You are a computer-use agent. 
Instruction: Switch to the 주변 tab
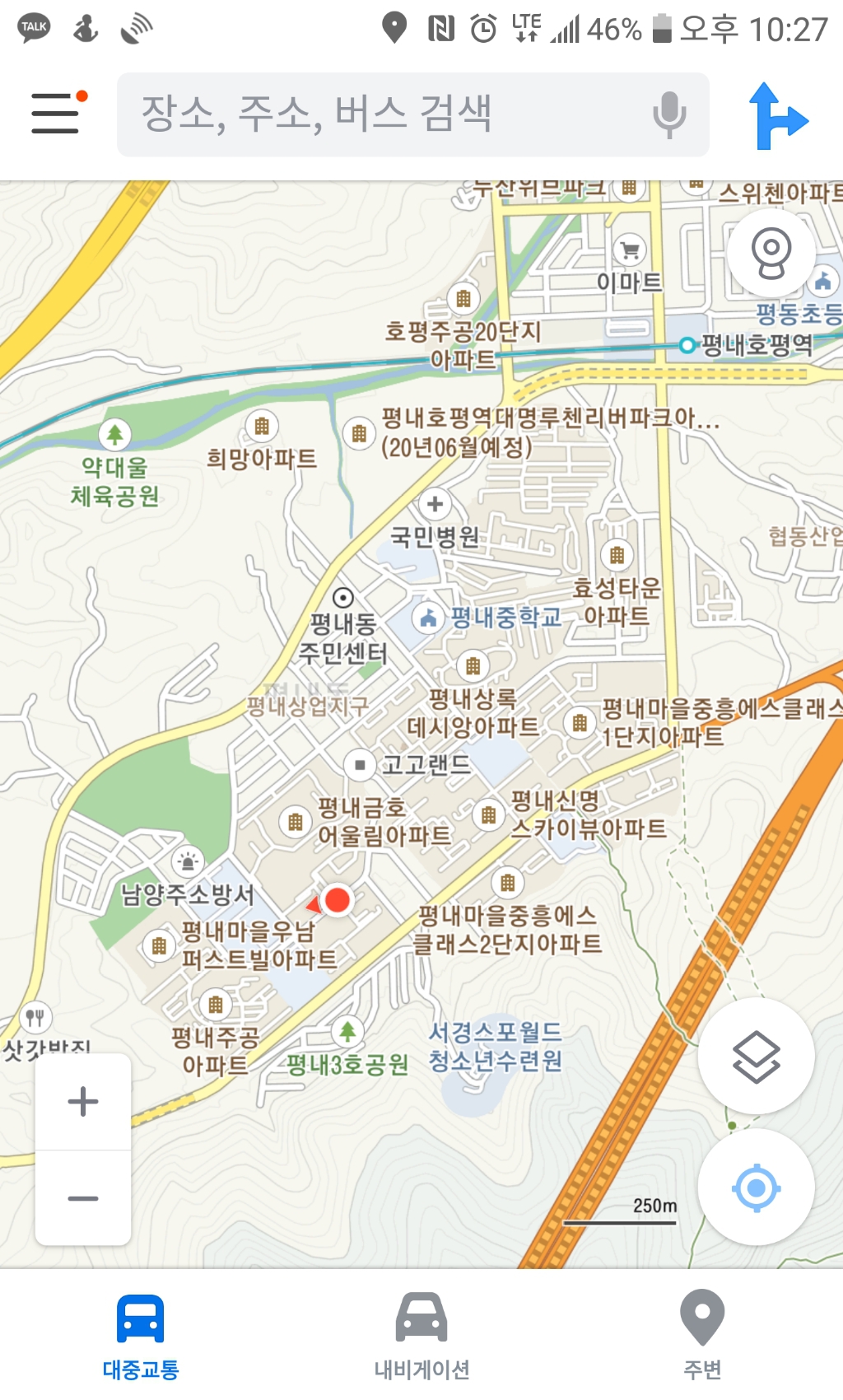point(702,1336)
